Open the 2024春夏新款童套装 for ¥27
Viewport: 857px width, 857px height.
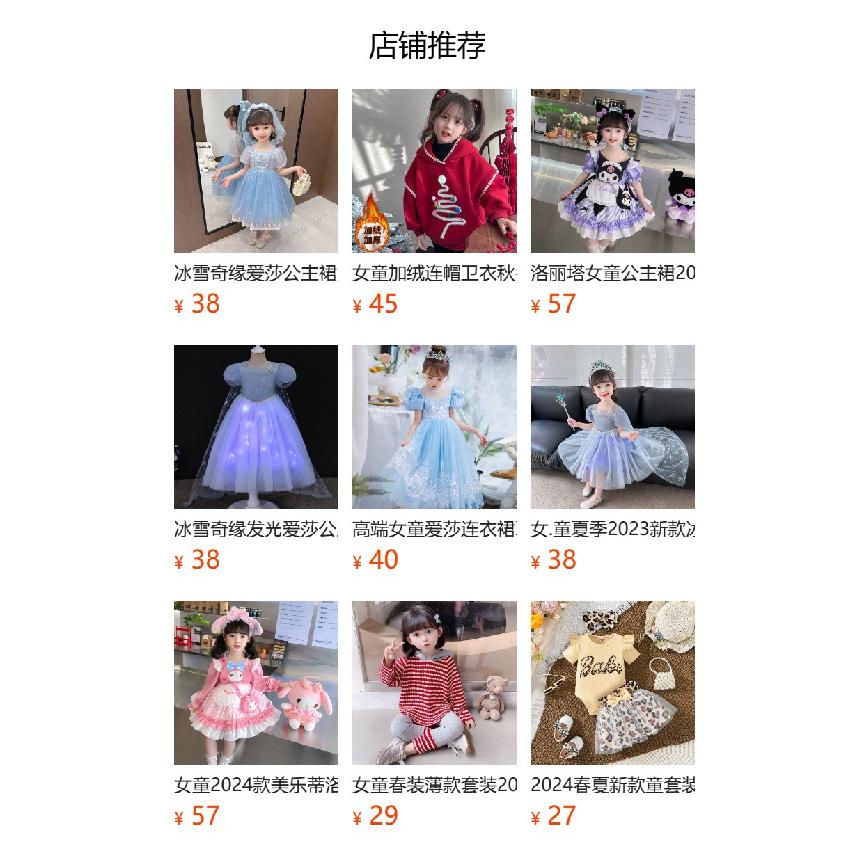click(612, 683)
